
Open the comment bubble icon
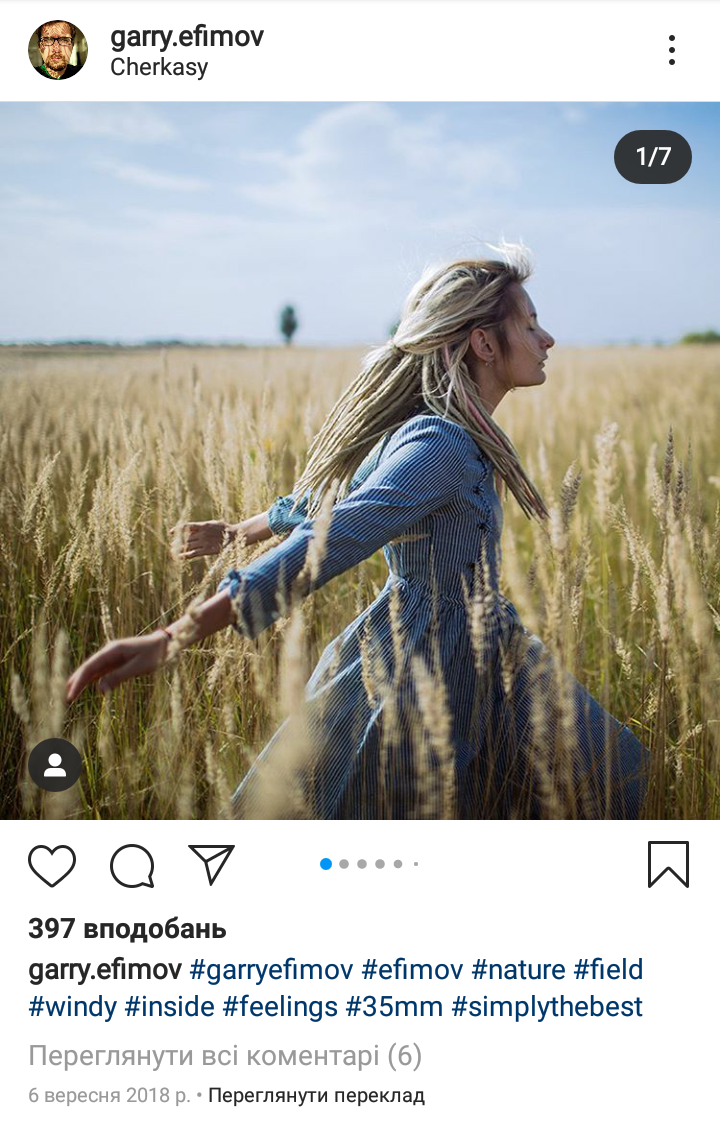(x=132, y=865)
